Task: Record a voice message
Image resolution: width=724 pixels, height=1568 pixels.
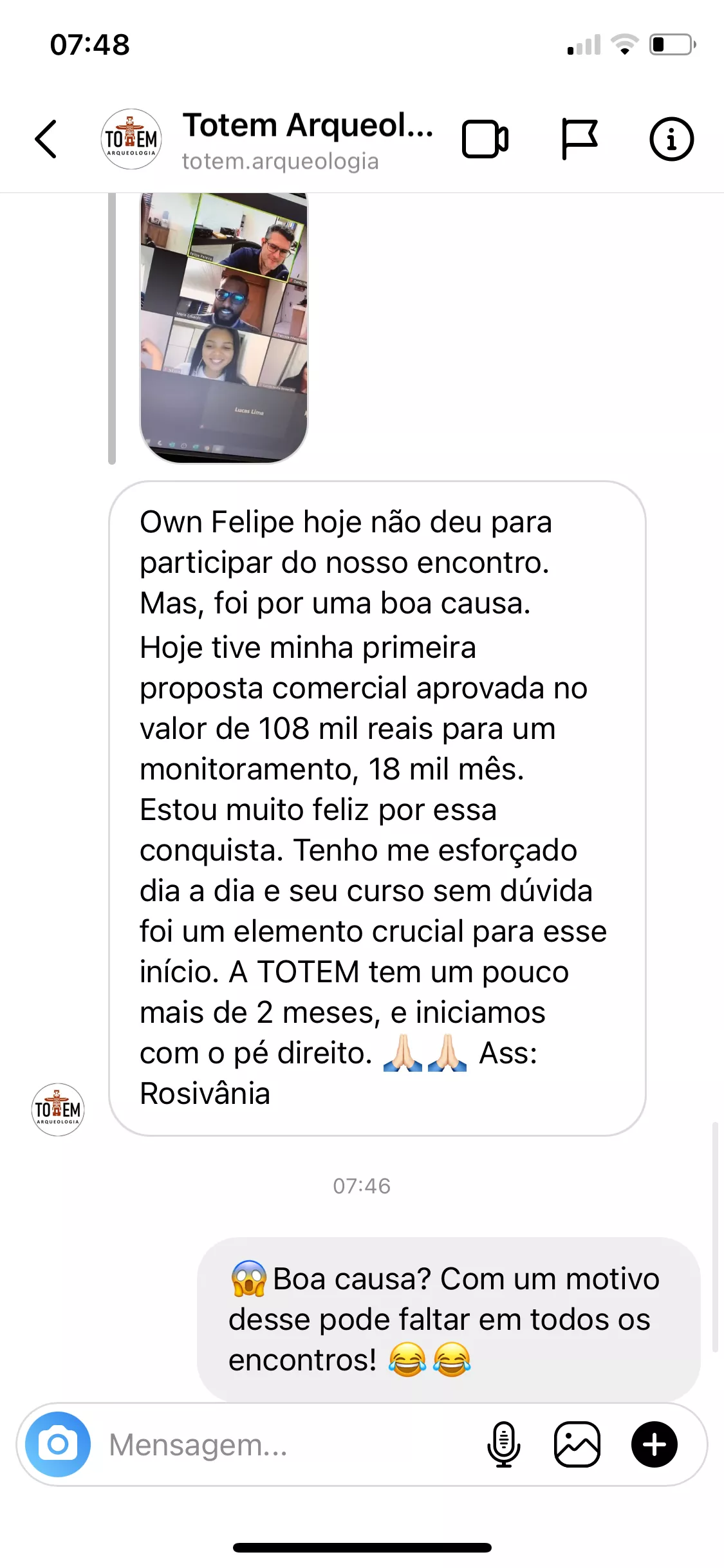Action: click(503, 1444)
